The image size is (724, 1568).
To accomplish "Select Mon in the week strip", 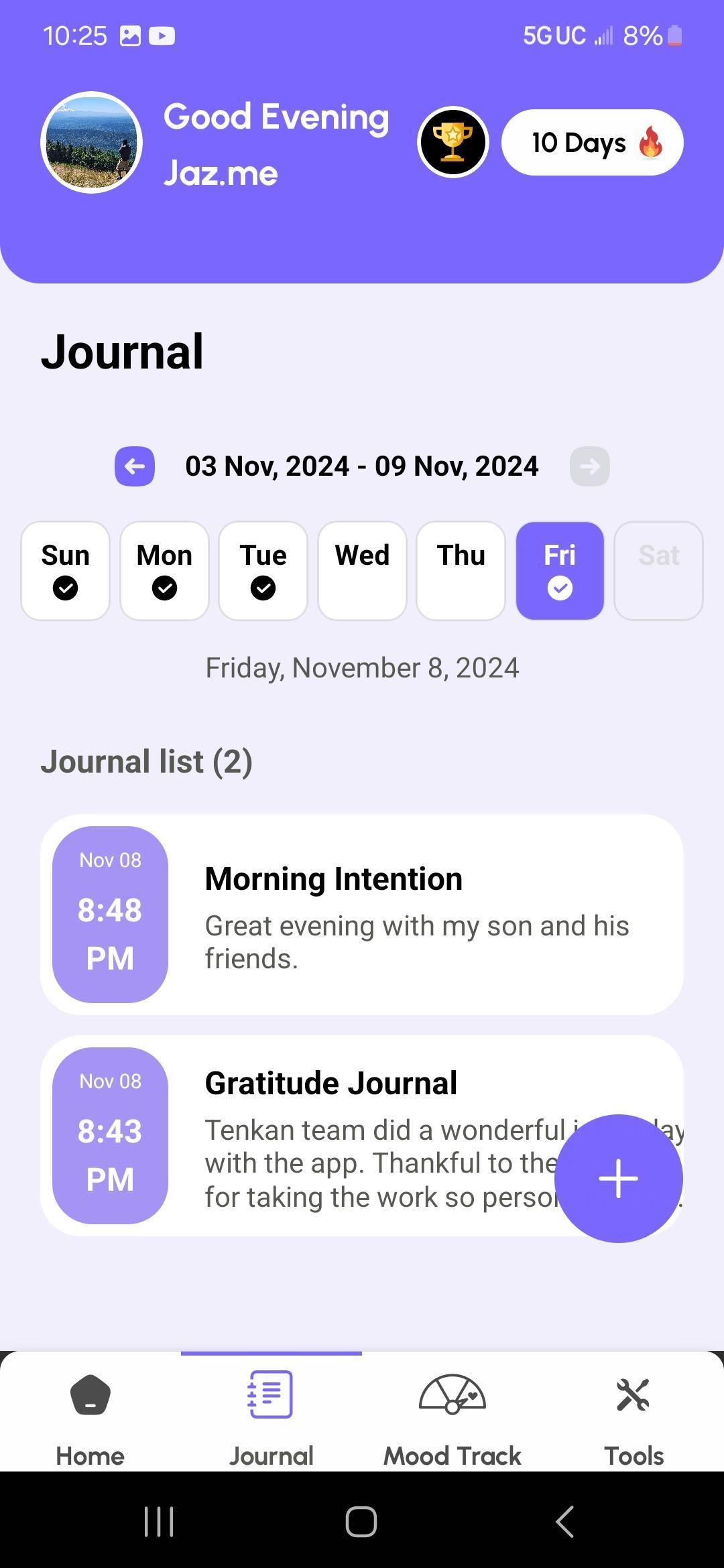I will coord(164,571).
